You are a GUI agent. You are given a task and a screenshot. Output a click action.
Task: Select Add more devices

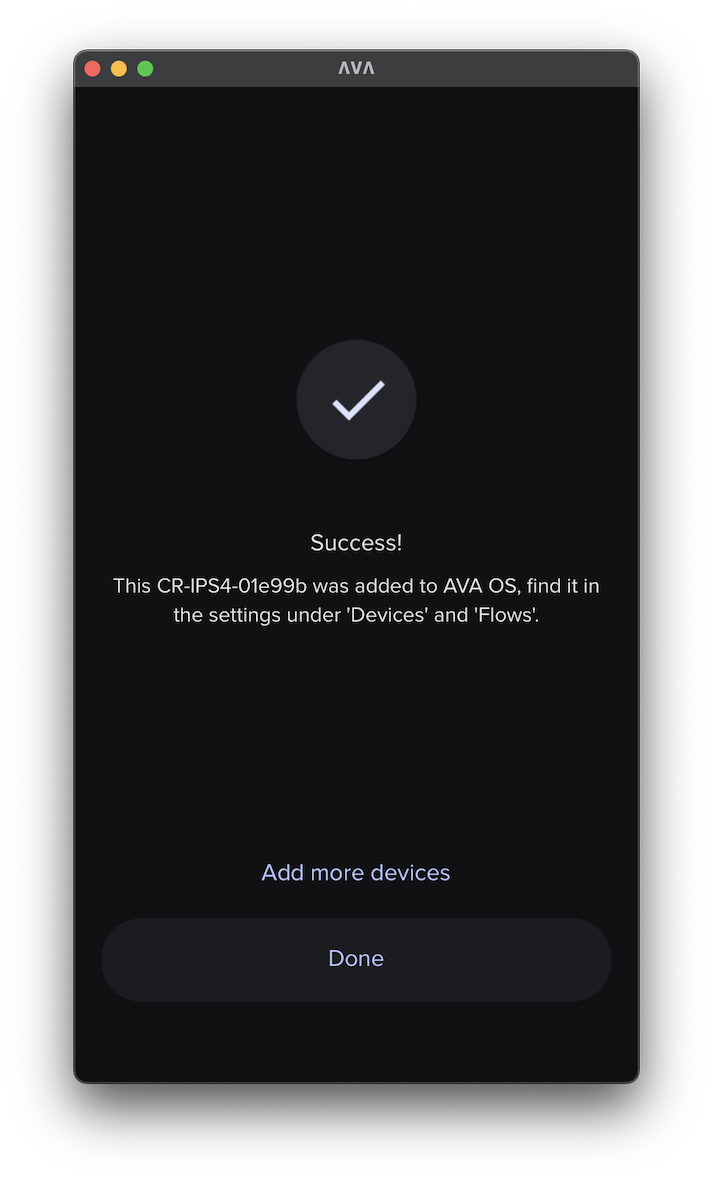356,873
